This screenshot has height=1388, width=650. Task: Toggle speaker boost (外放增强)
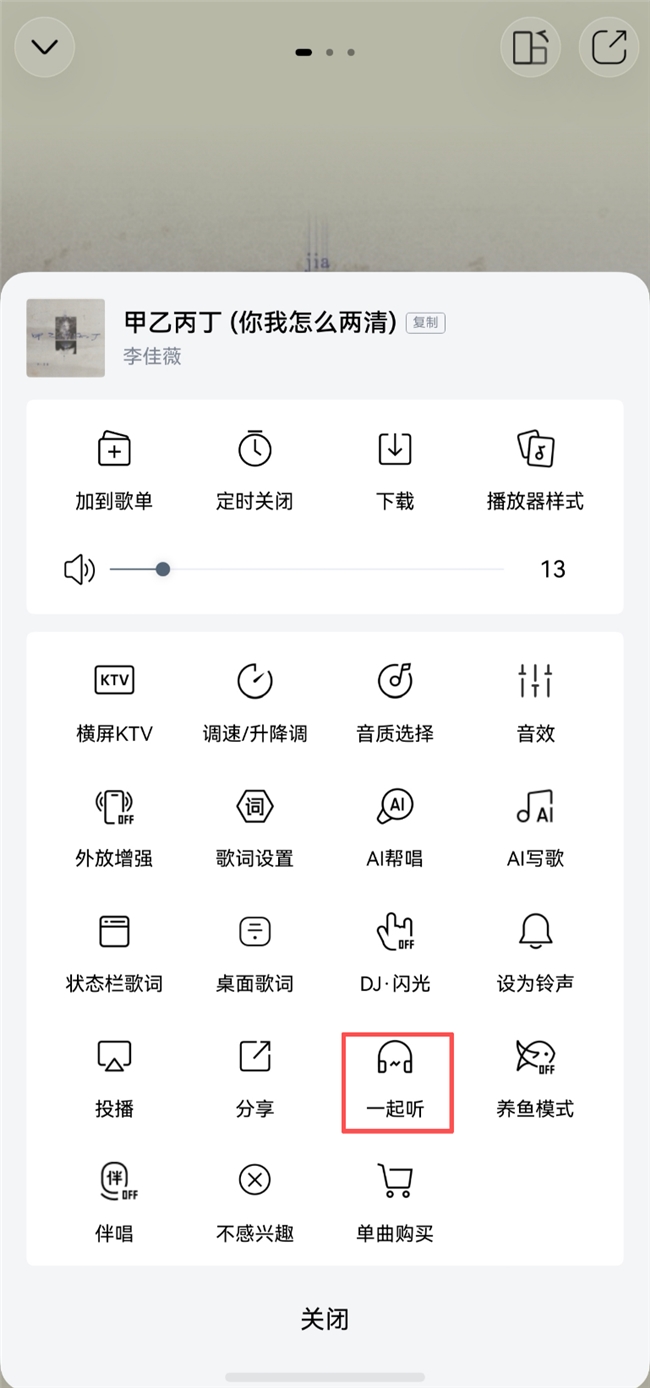[114, 828]
